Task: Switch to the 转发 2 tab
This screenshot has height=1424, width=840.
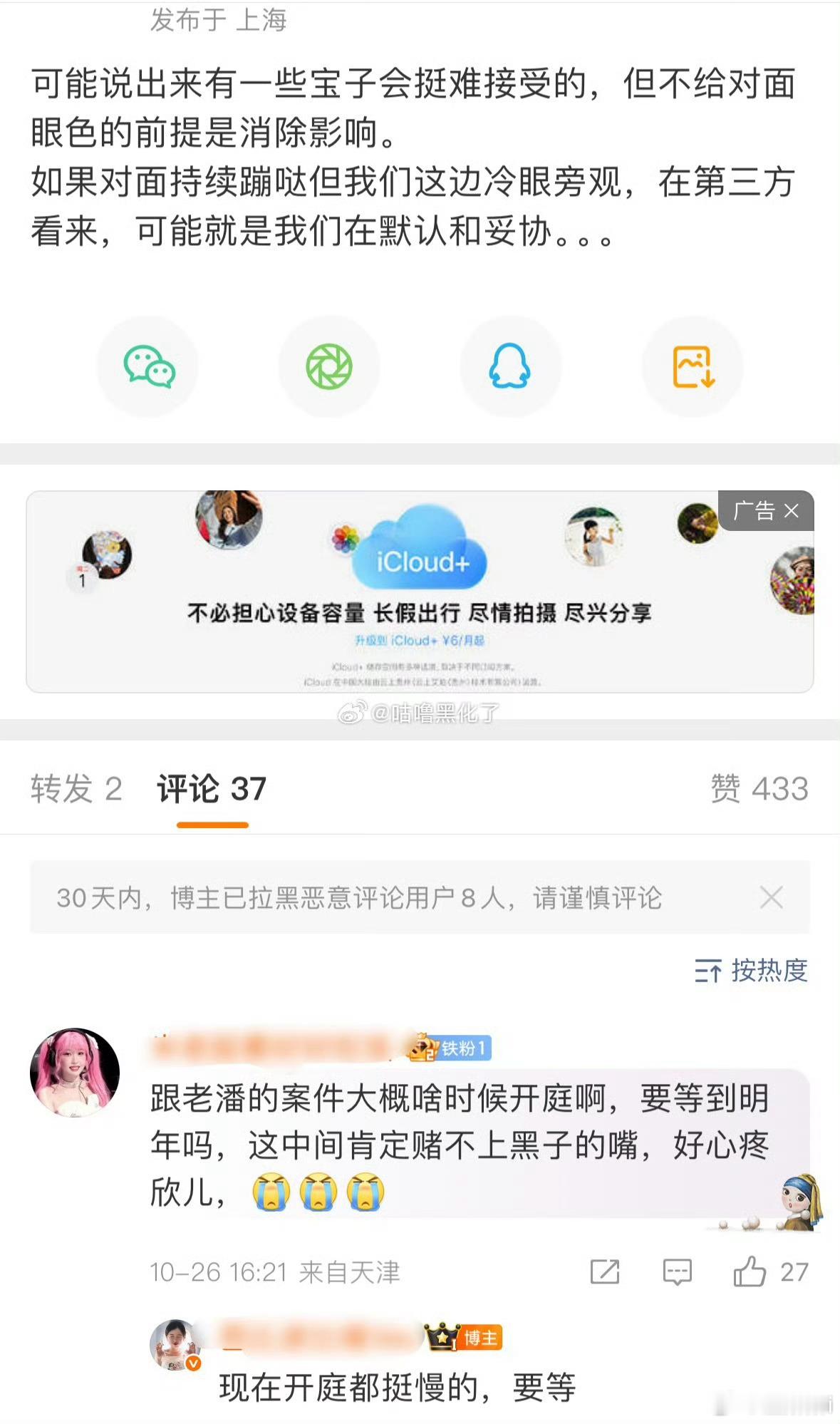Action: [x=76, y=789]
